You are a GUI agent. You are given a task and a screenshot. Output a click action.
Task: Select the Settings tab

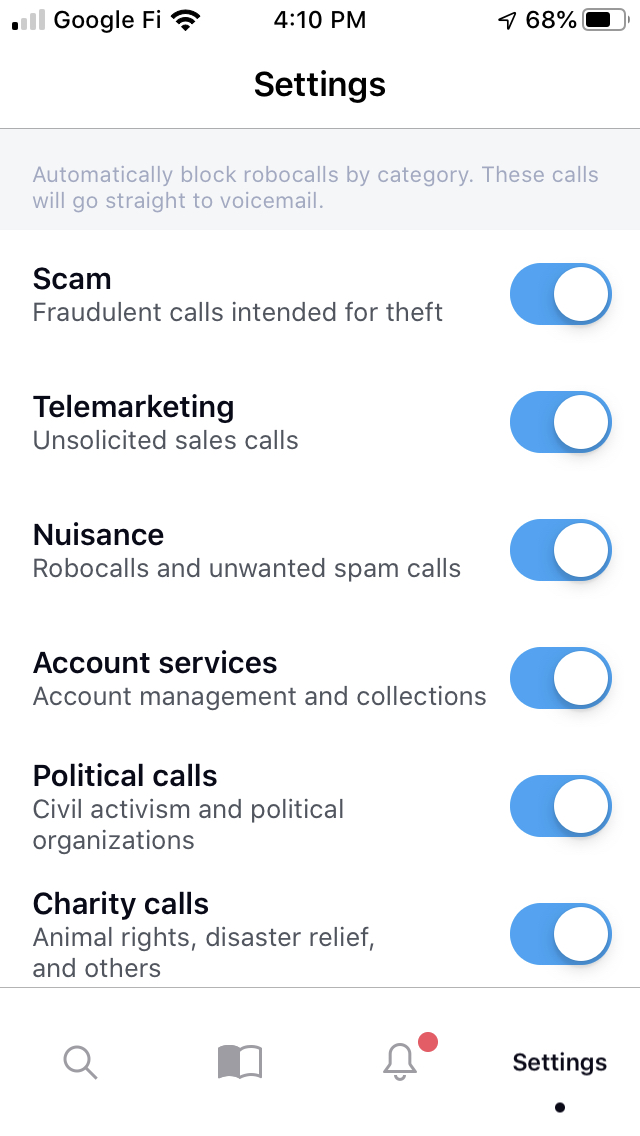560,1062
